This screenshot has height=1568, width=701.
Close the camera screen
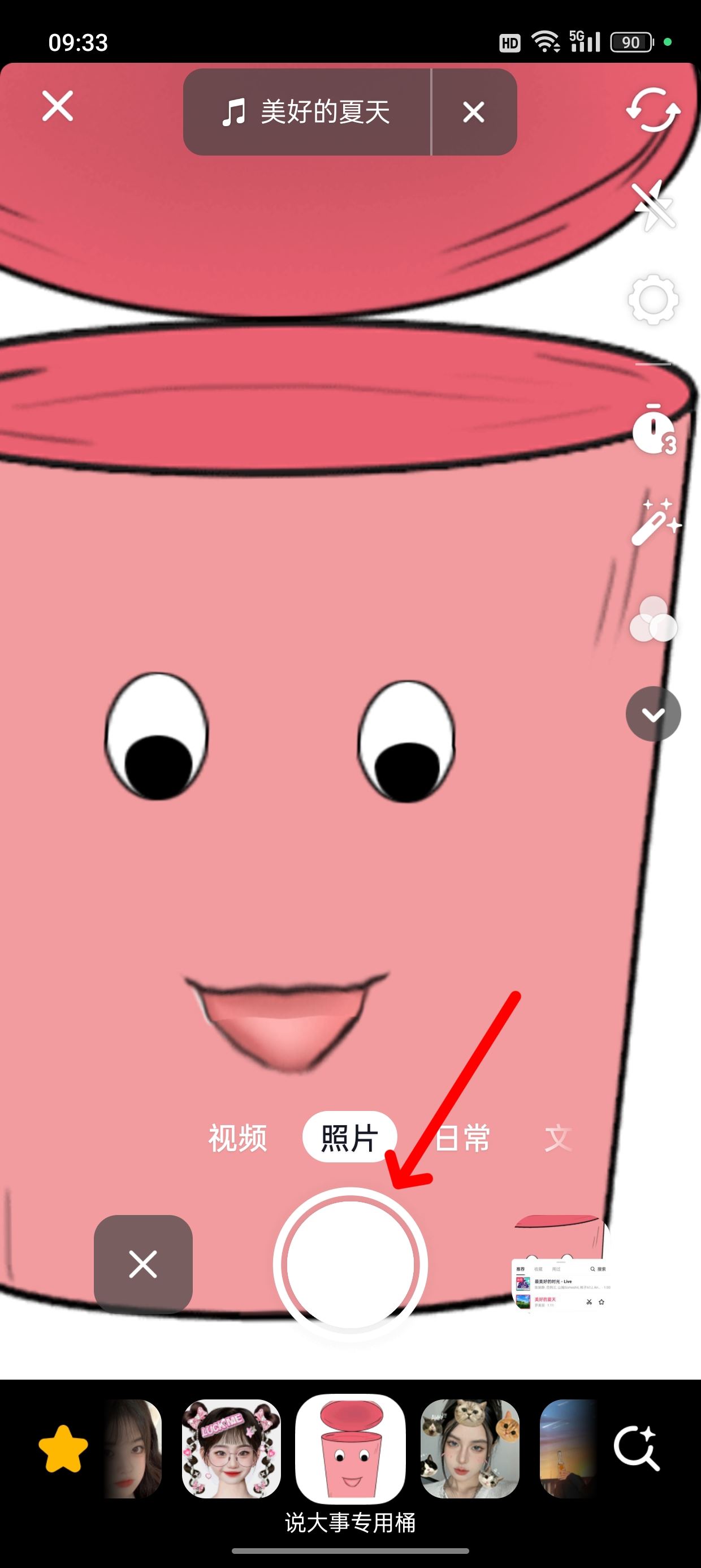coord(58,106)
